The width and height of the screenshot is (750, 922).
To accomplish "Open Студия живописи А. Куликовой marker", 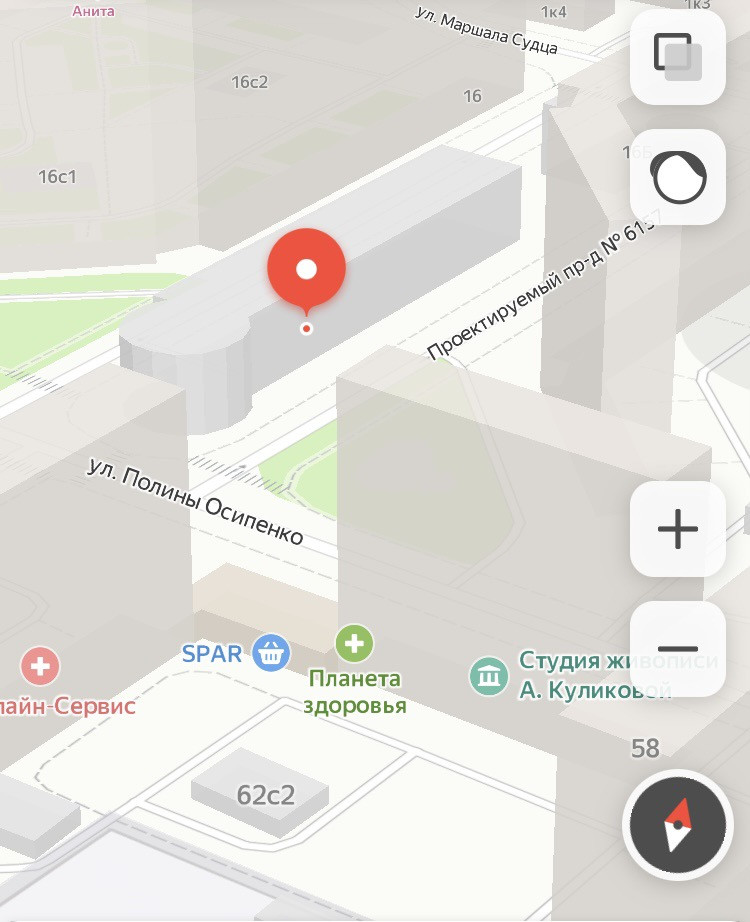I will point(489,676).
